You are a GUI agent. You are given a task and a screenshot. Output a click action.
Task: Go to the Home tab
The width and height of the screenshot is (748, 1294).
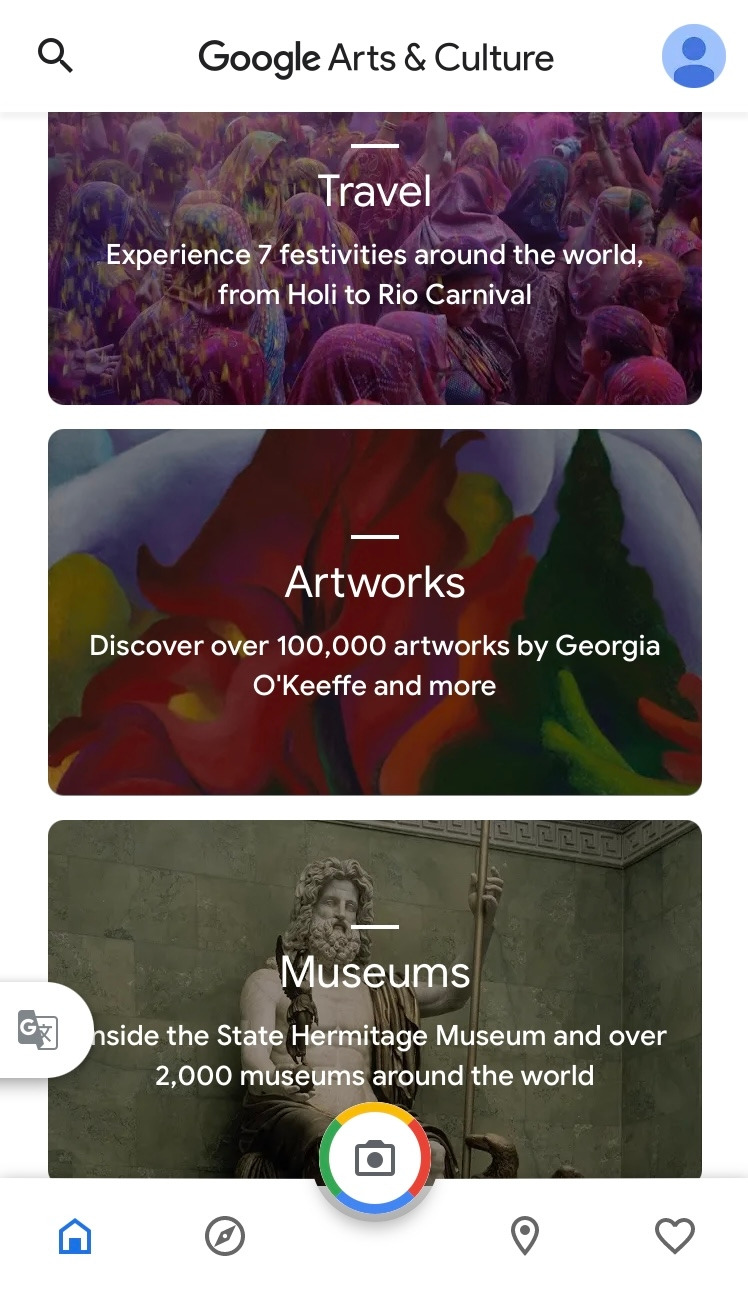[x=75, y=1236]
